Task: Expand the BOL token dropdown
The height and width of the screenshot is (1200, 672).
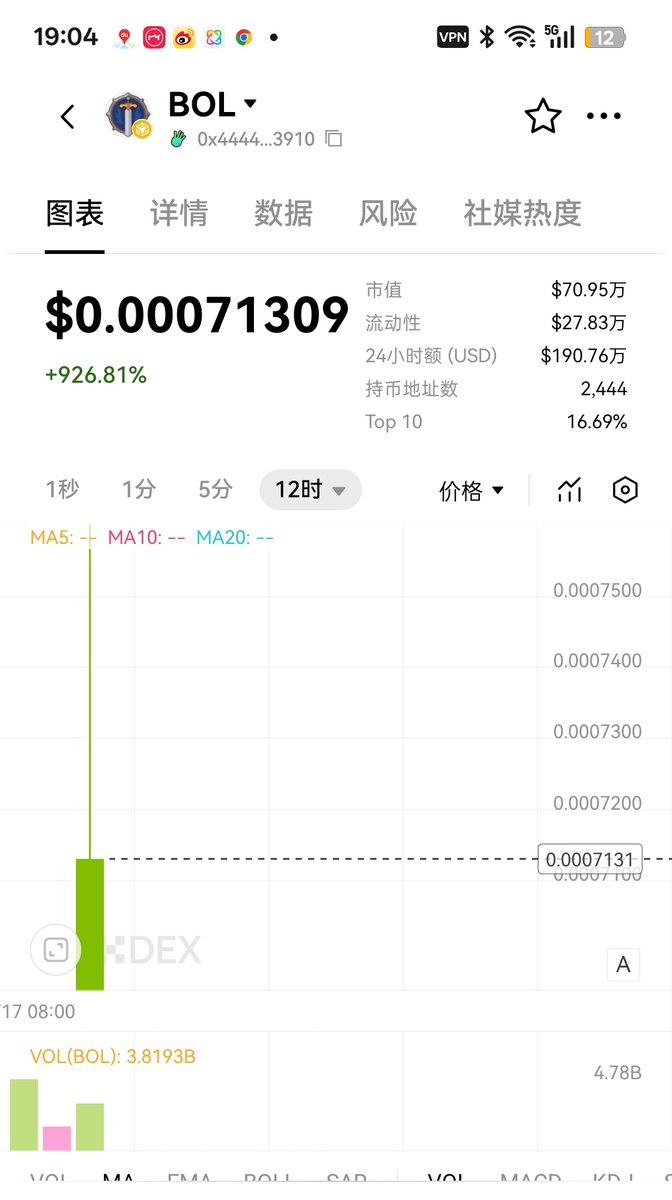Action: (250, 104)
